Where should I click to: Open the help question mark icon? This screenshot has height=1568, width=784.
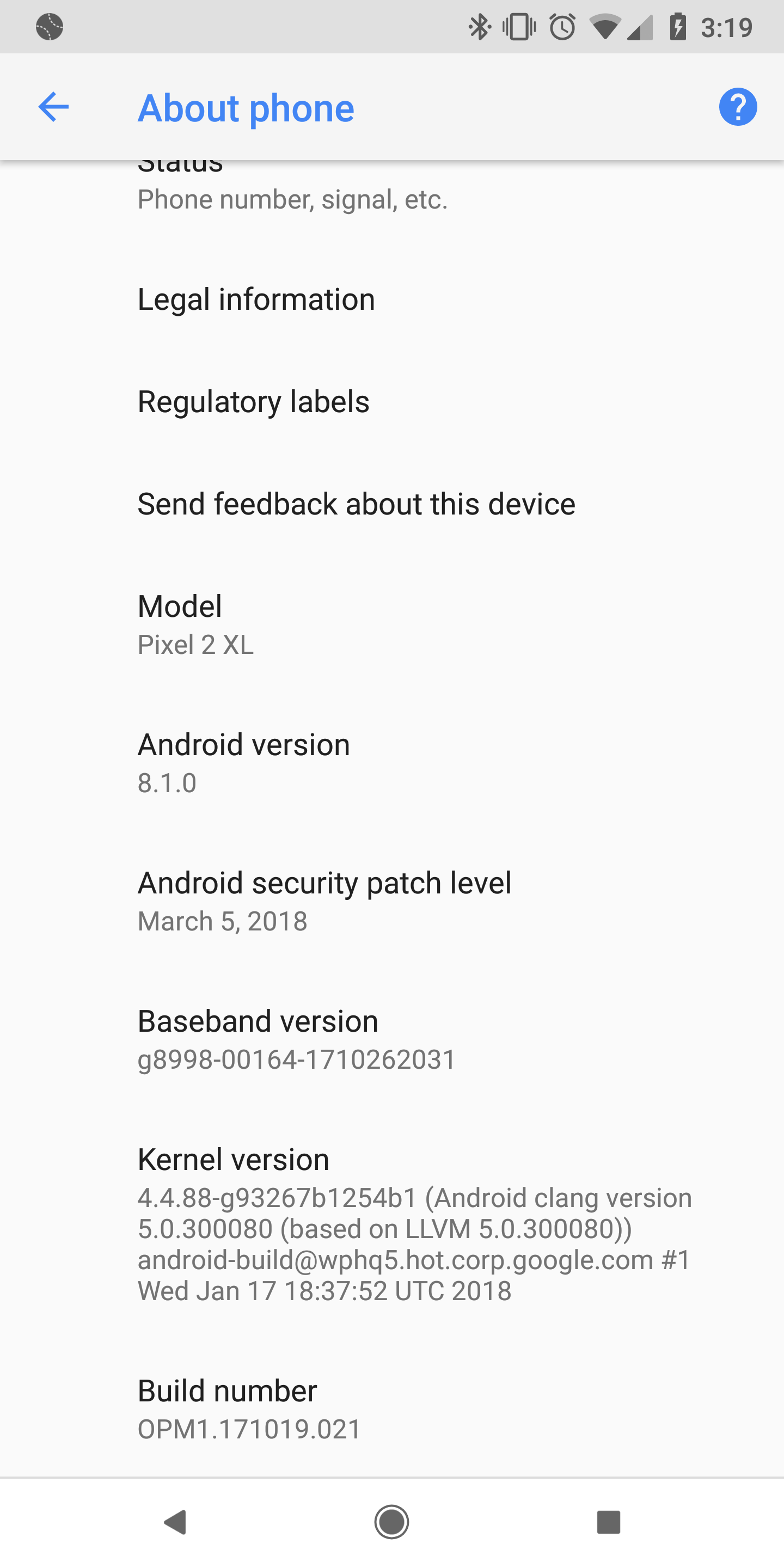point(737,107)
